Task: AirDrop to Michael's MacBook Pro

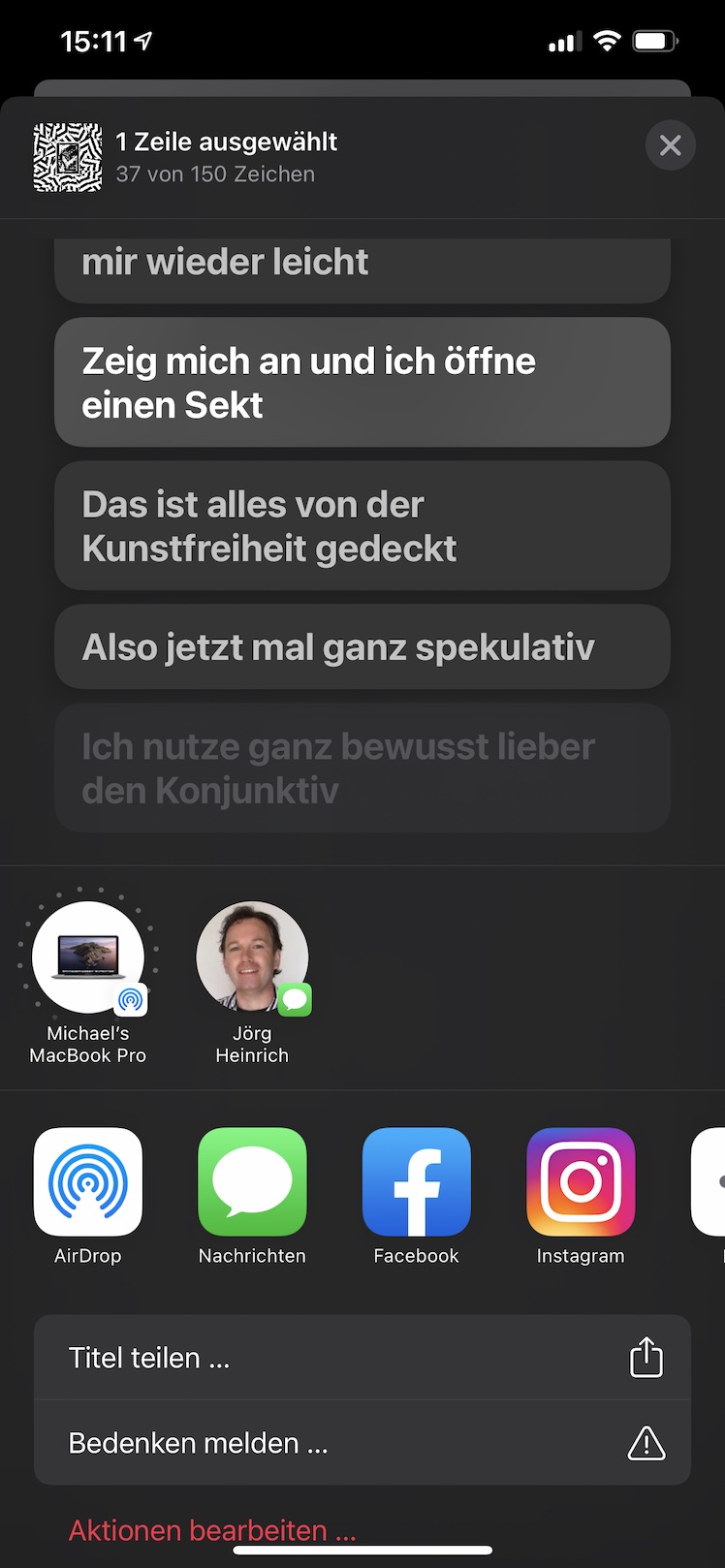Action: (x=88, y=959)
